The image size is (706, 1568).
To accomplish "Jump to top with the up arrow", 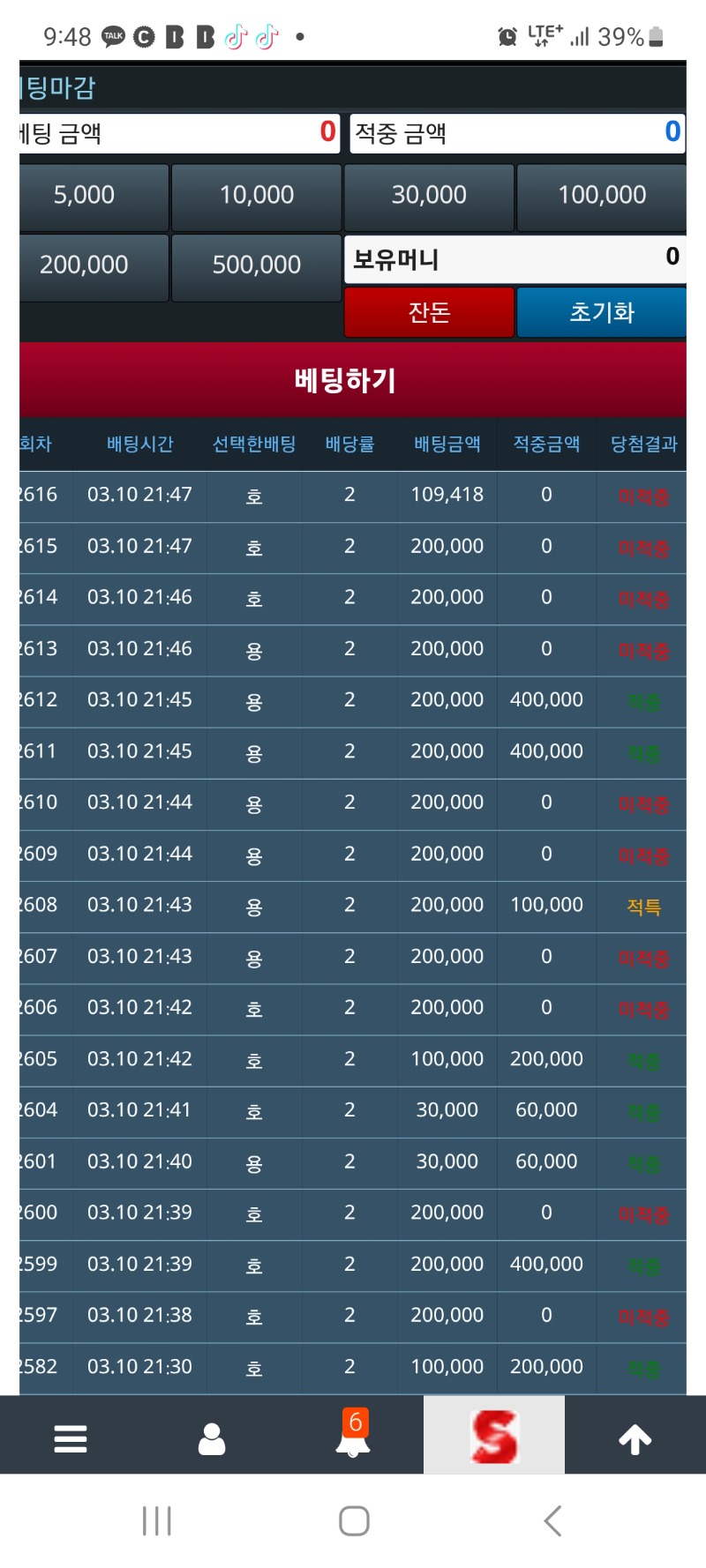I will pyautogui.click(x=635, y=1438).
